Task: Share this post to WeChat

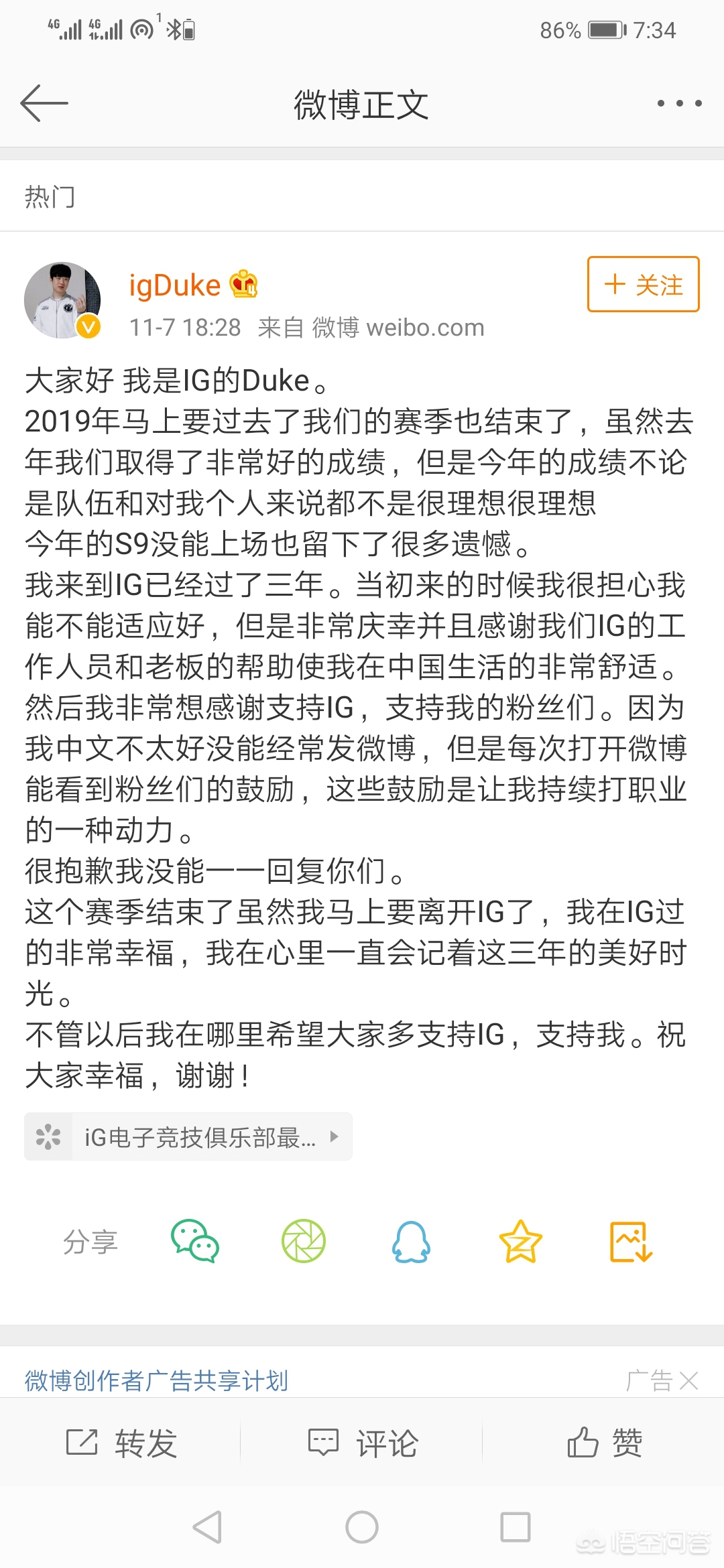Action: 194,1242
